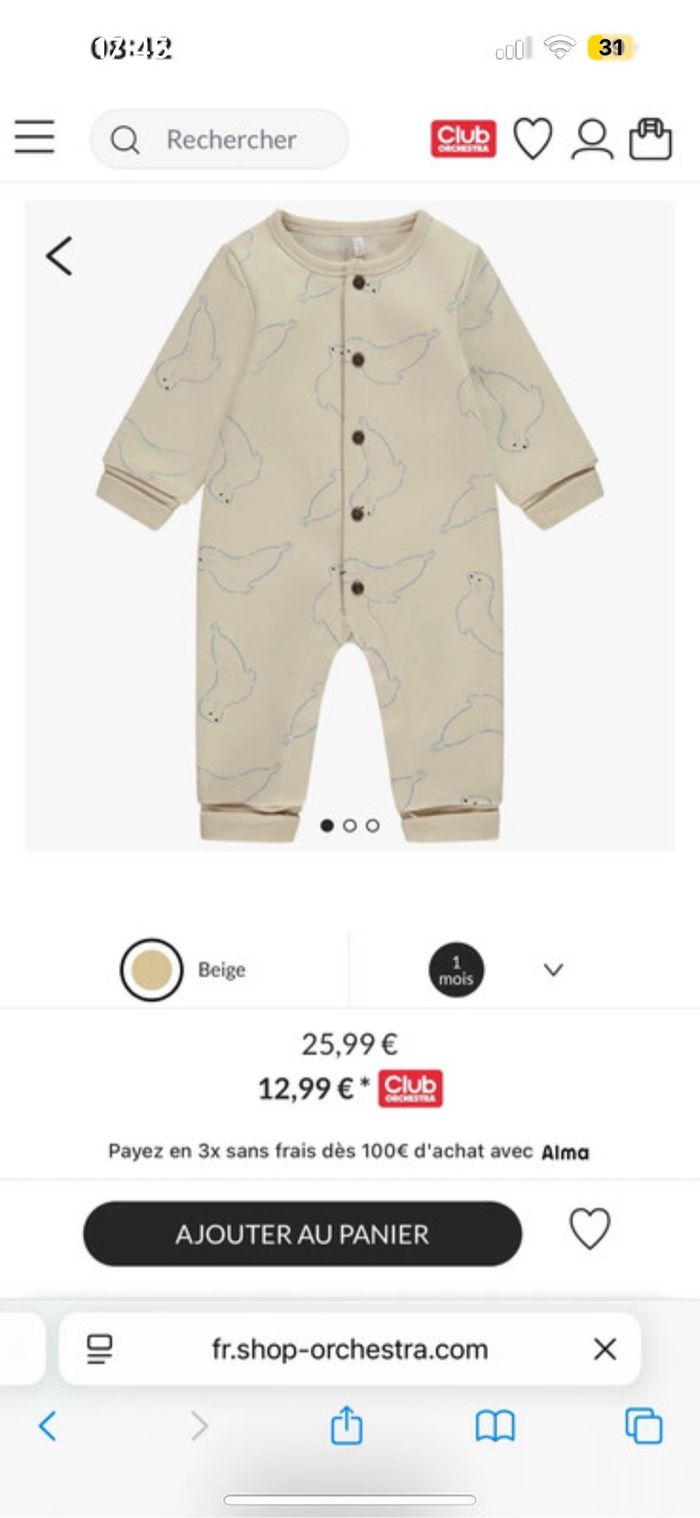Open the Club Orchestra page
Viewport: 700px width, 1518px height.
(463, 139)
